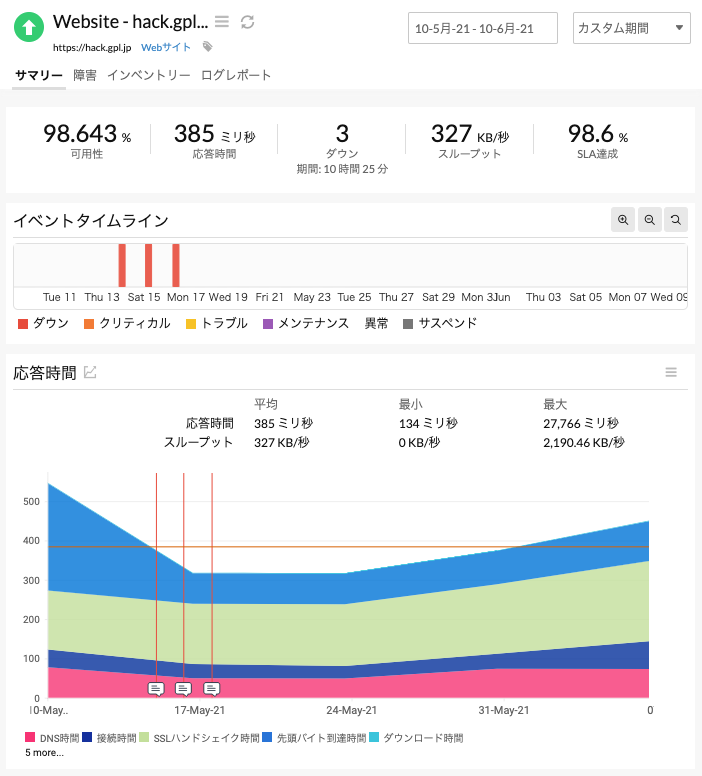
Task: Reset the event timeline zoom
Action: [677, 220]
